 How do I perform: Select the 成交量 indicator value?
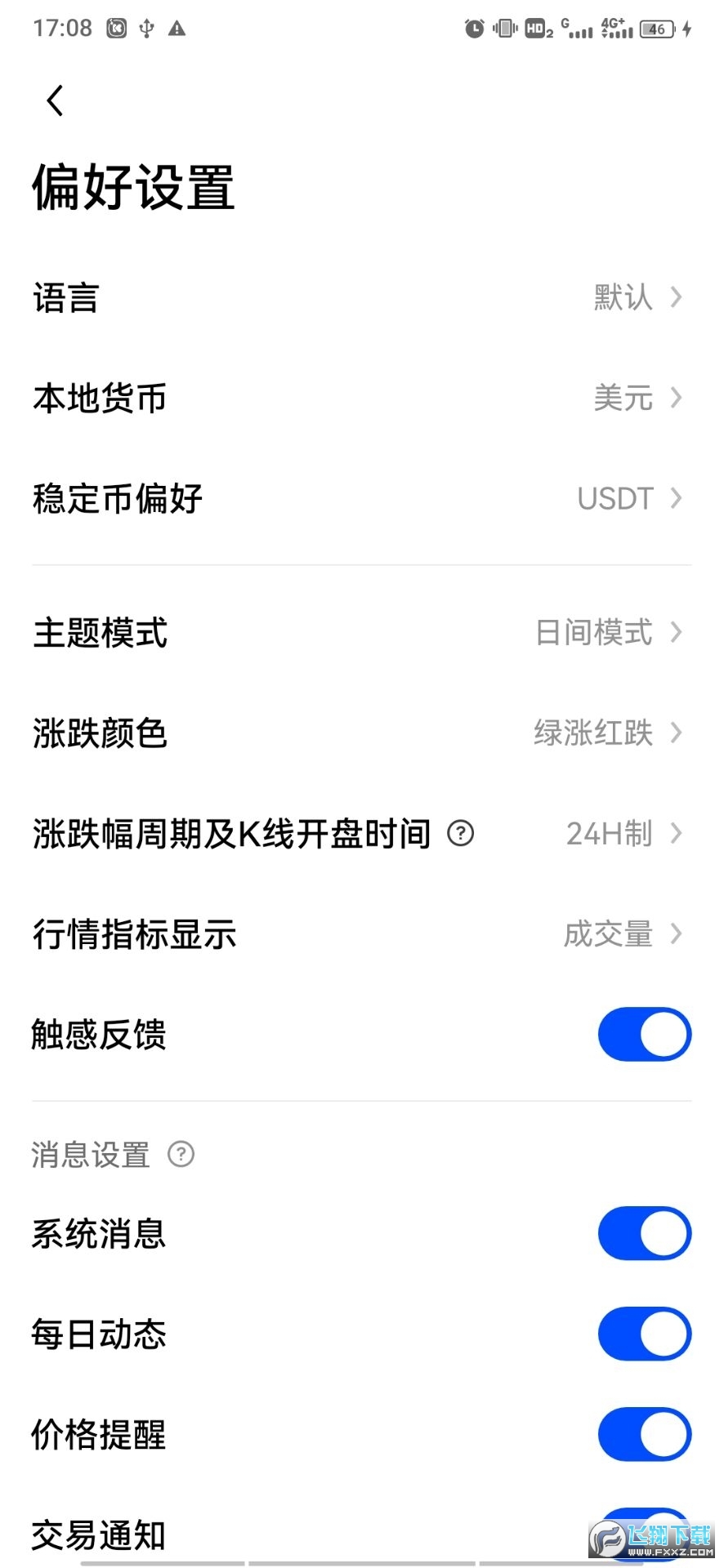[608, 934]
